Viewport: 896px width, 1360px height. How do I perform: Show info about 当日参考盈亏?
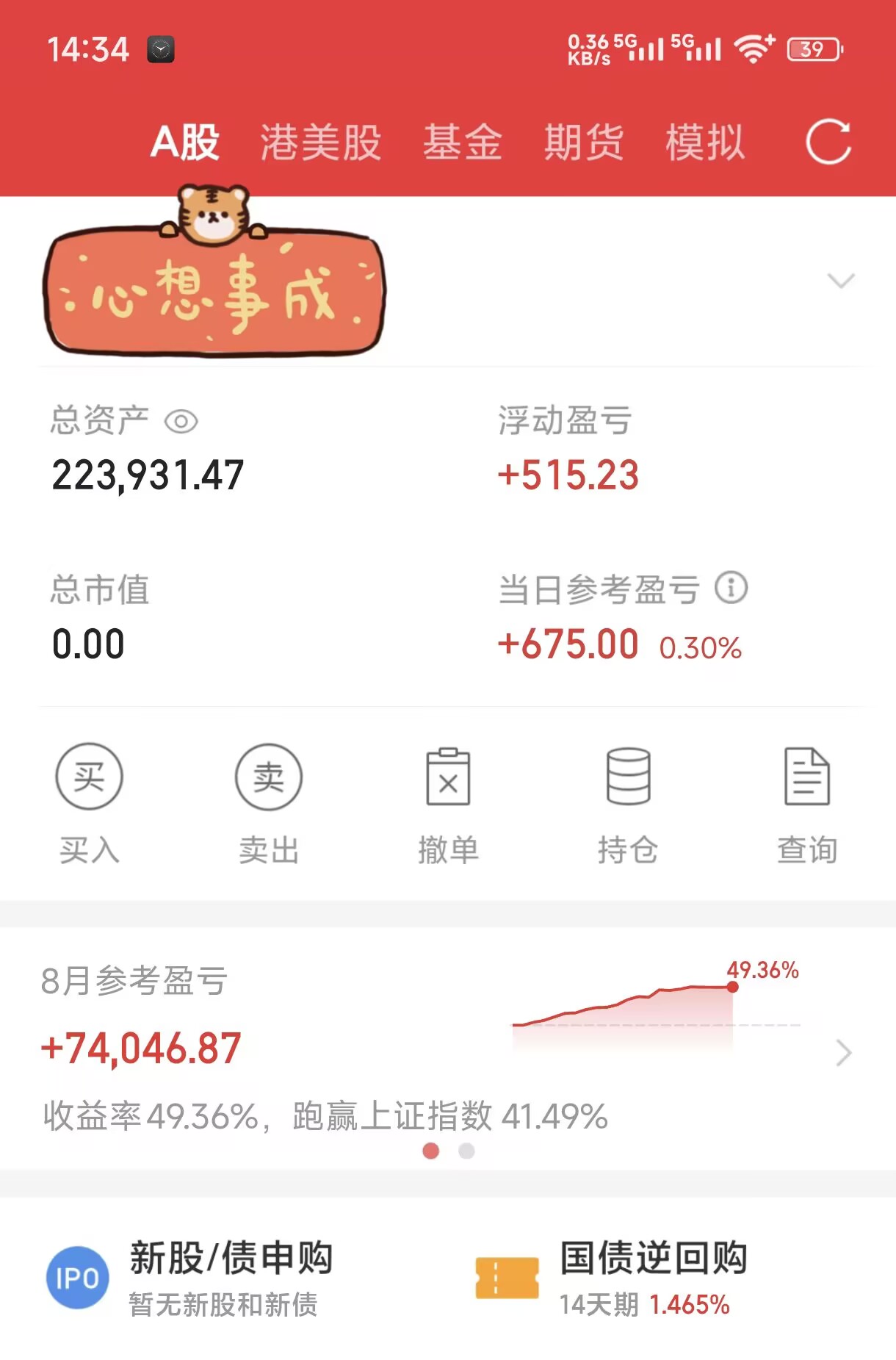pos(731,589)
